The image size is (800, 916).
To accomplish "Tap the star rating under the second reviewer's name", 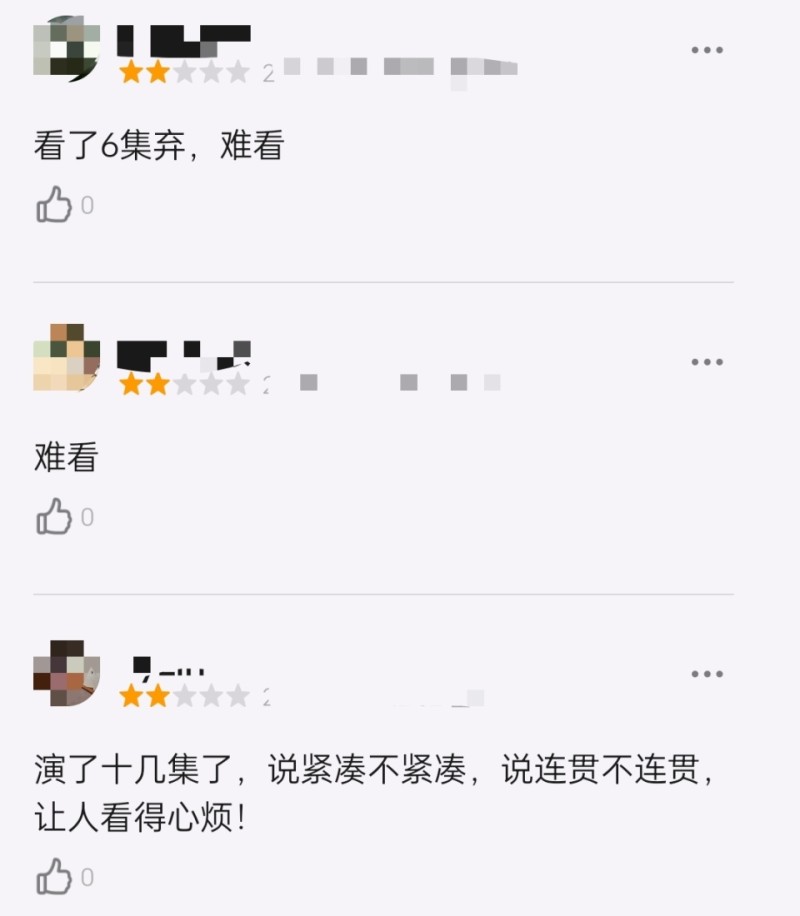I will click(182, 384).
